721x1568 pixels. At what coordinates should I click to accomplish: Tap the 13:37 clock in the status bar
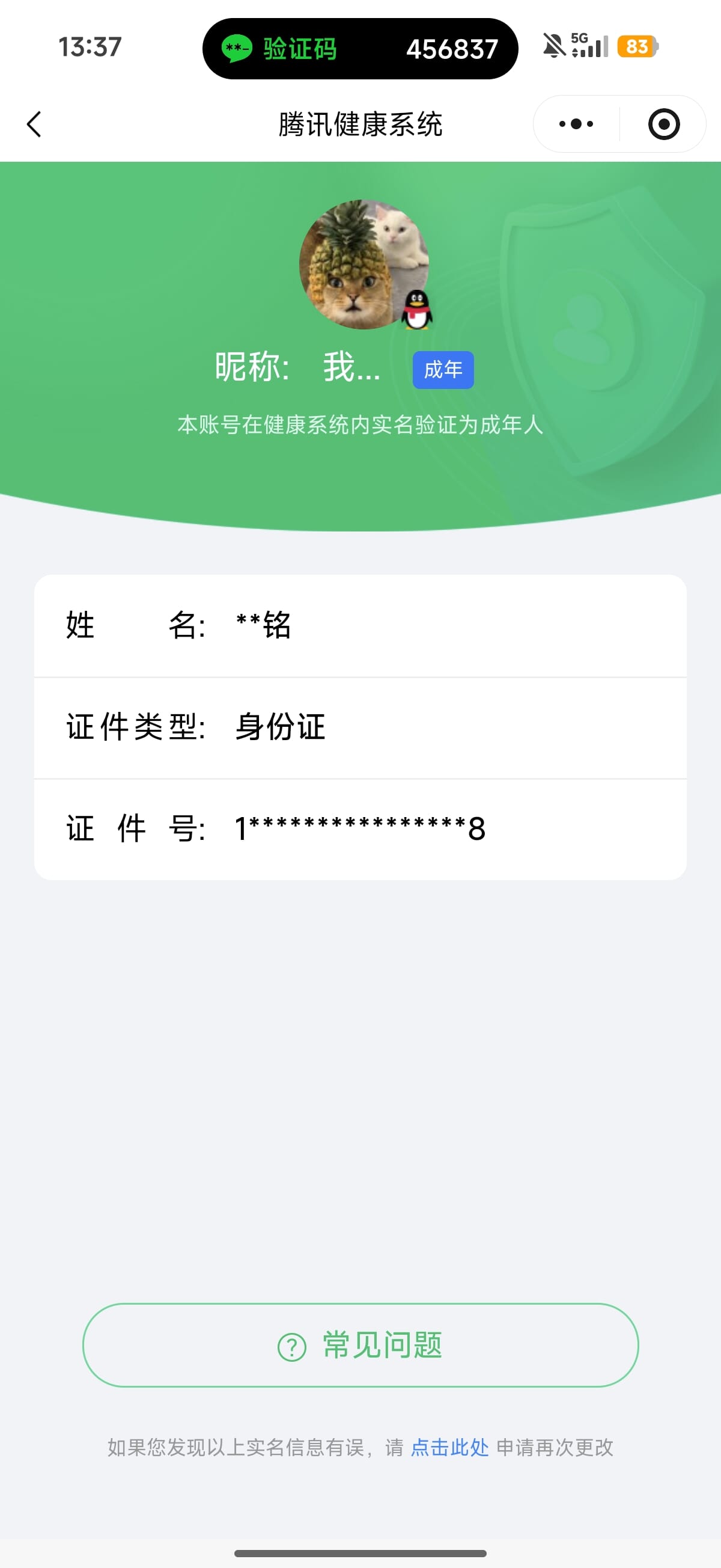90,46
